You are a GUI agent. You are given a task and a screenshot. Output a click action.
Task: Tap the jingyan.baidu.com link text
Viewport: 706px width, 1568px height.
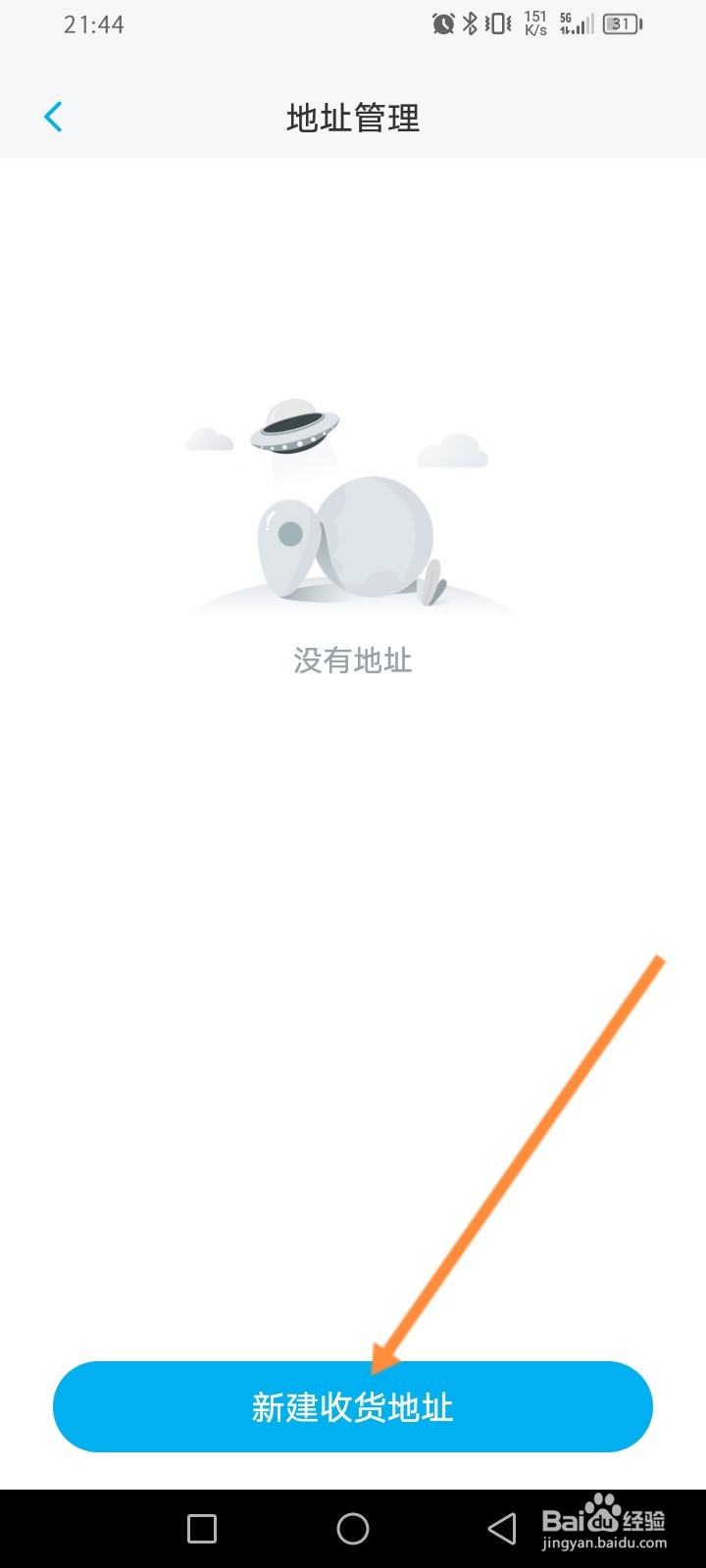tap(605, 1541)
